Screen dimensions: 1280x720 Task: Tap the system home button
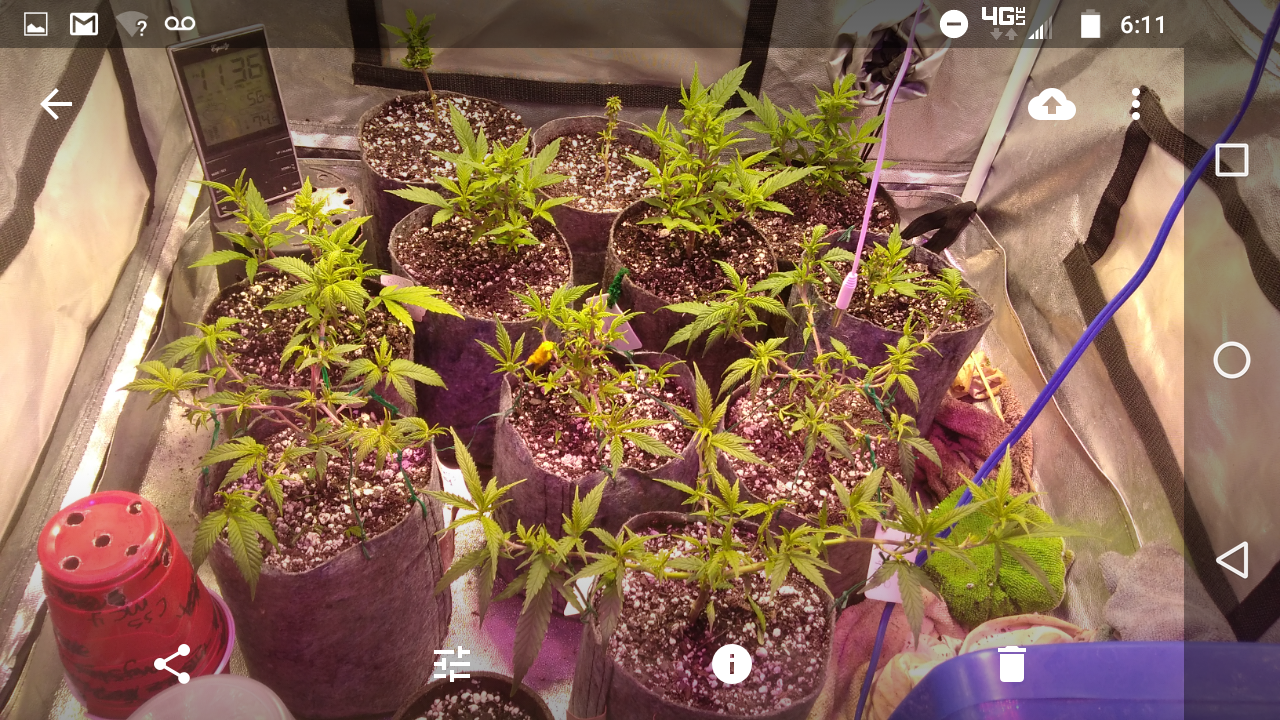tap(1232, 360)
